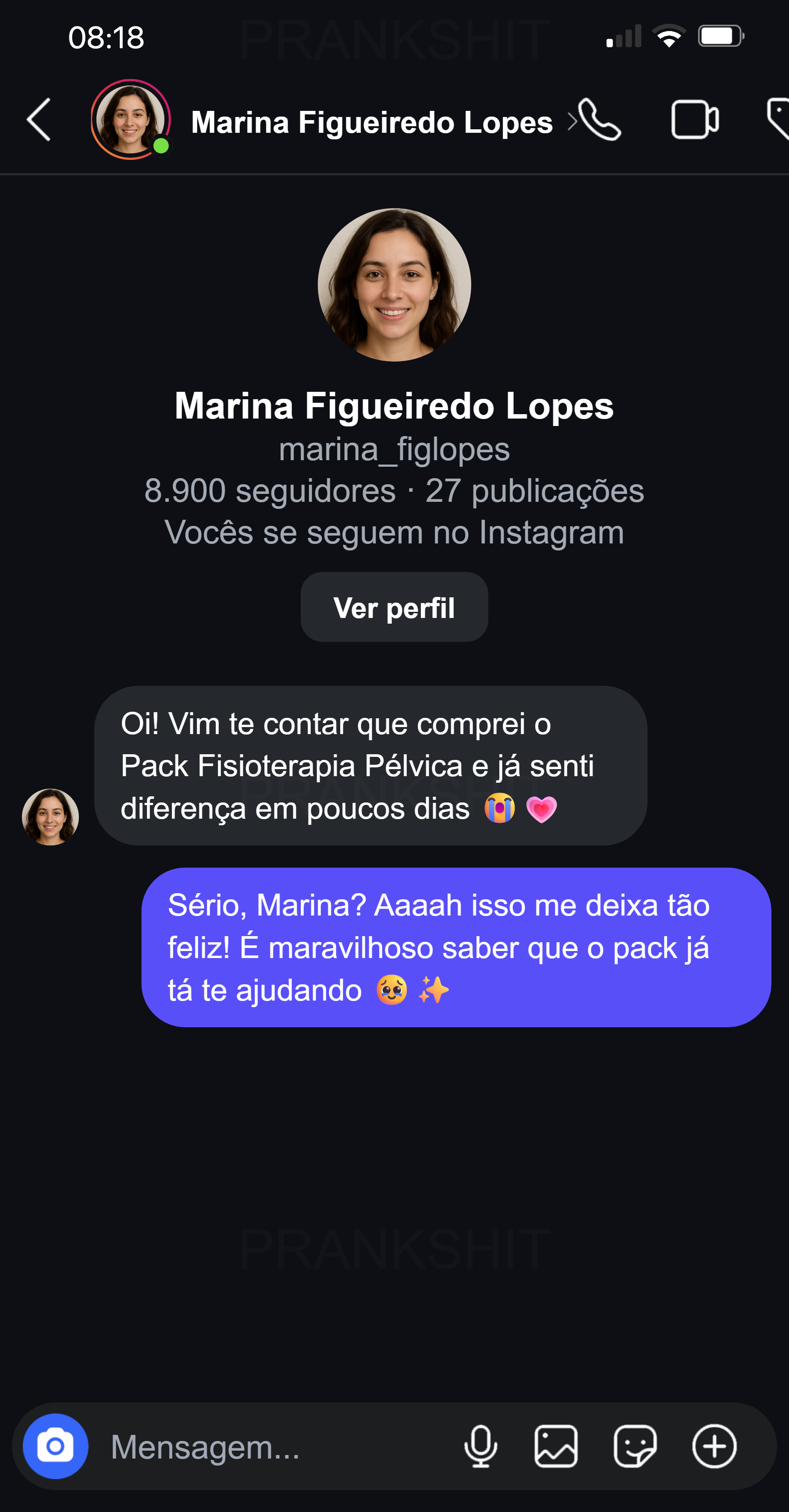
Task: Tap the battery indicator in the status bar
Action: pos(722,36)
